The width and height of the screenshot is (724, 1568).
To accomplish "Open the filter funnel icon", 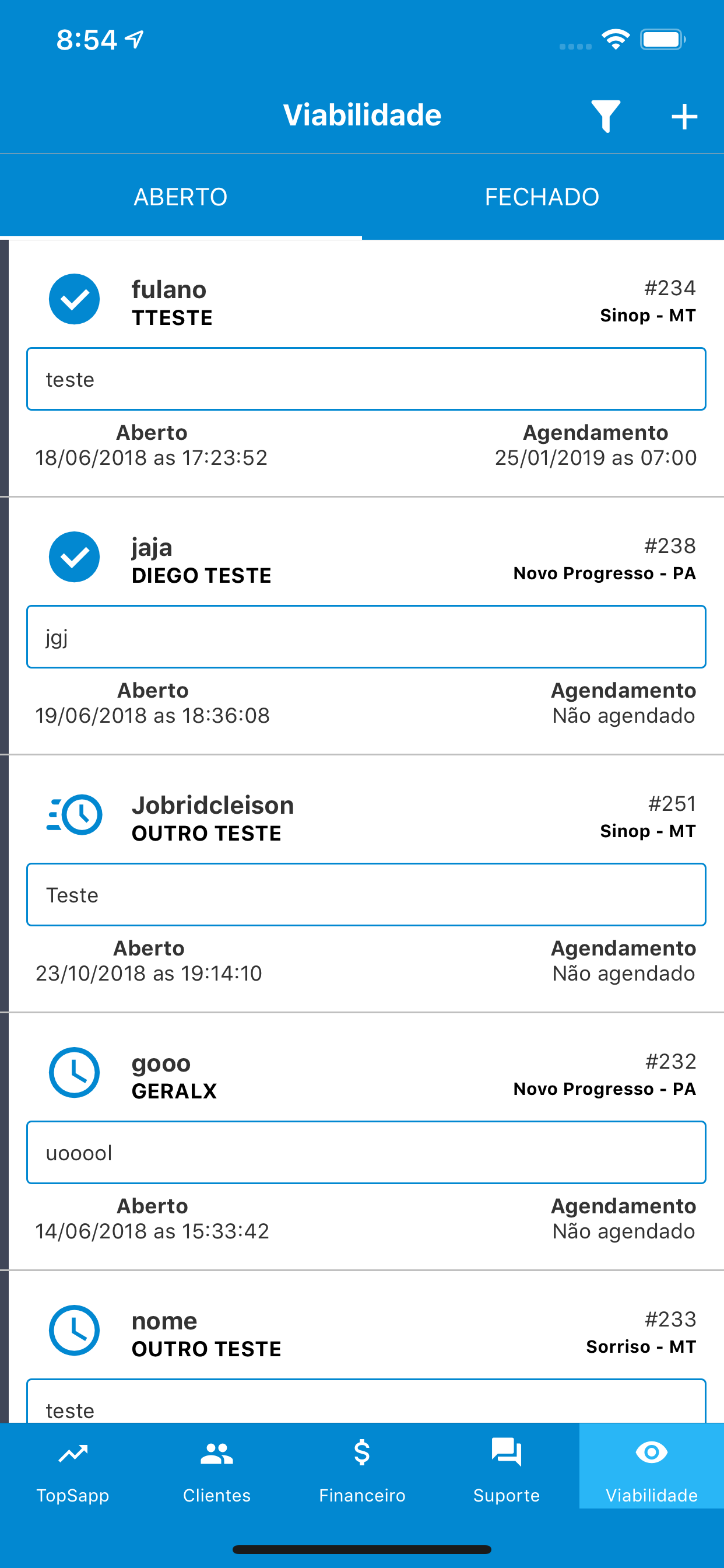I will (605, 116).
